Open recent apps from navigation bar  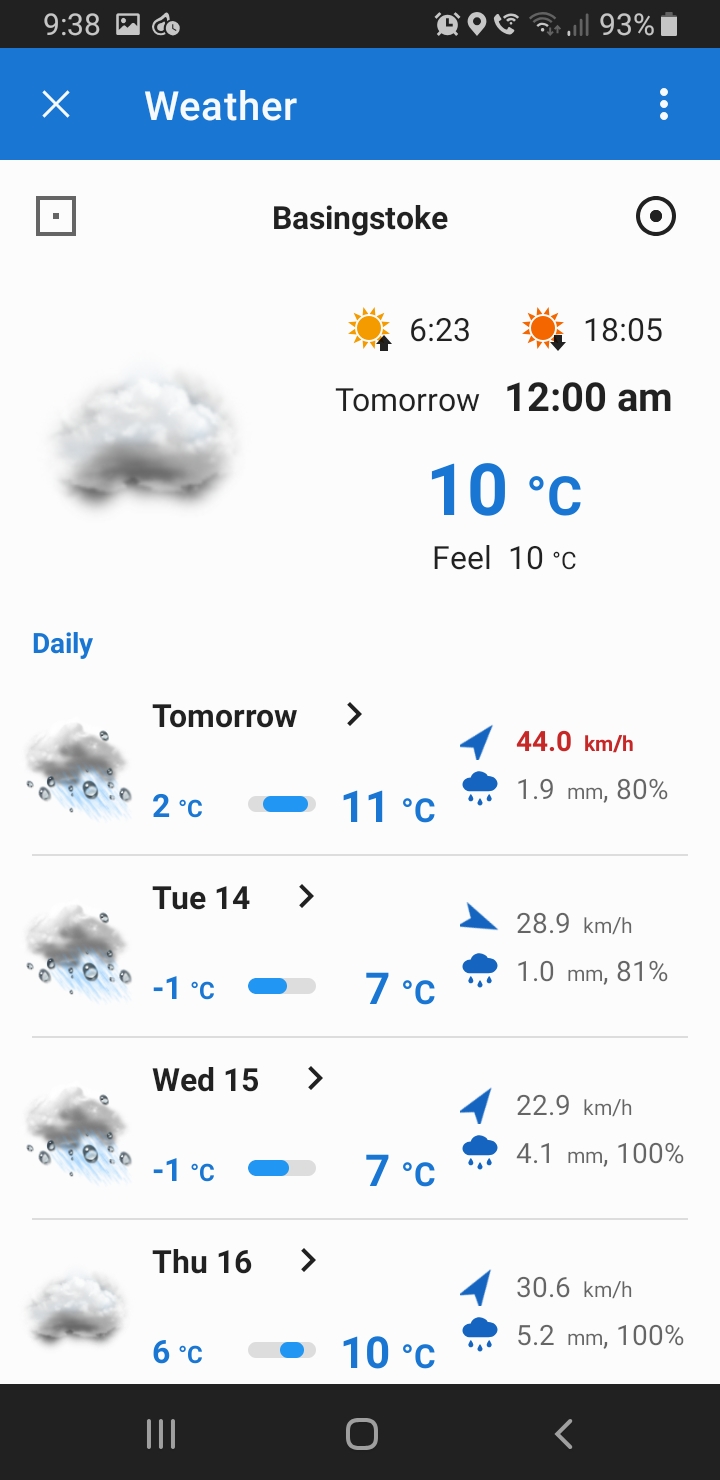(x=160, y=1434)
